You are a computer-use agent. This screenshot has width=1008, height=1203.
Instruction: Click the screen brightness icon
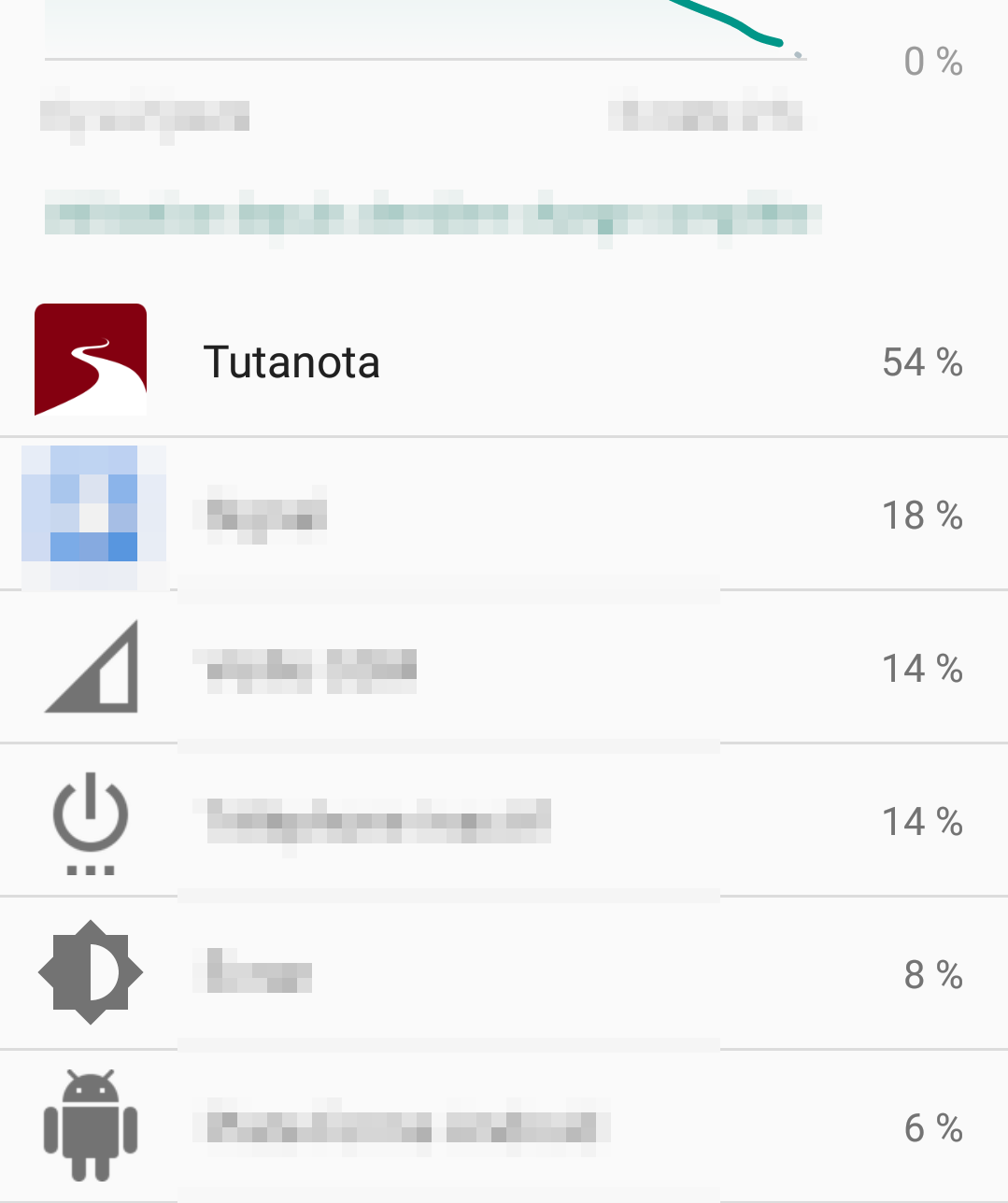[90, 971]
